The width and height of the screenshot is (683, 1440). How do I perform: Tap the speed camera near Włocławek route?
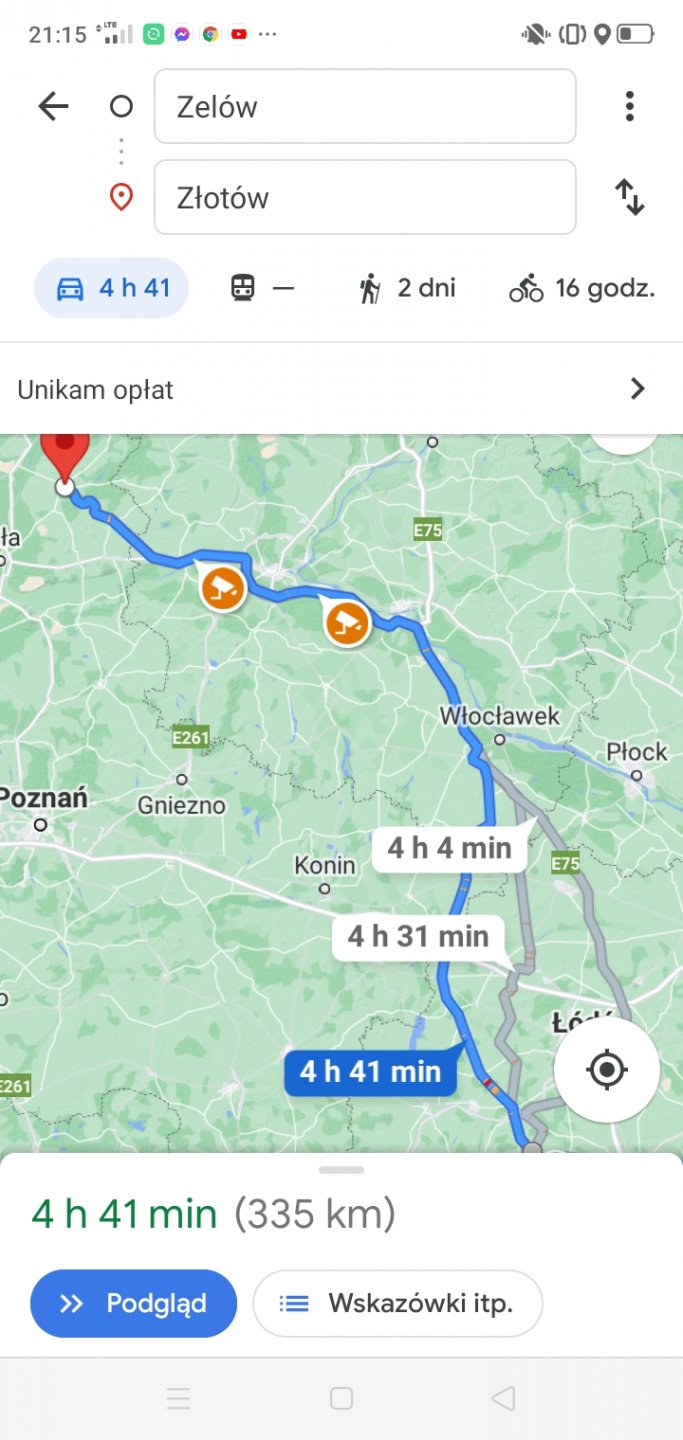347,623
